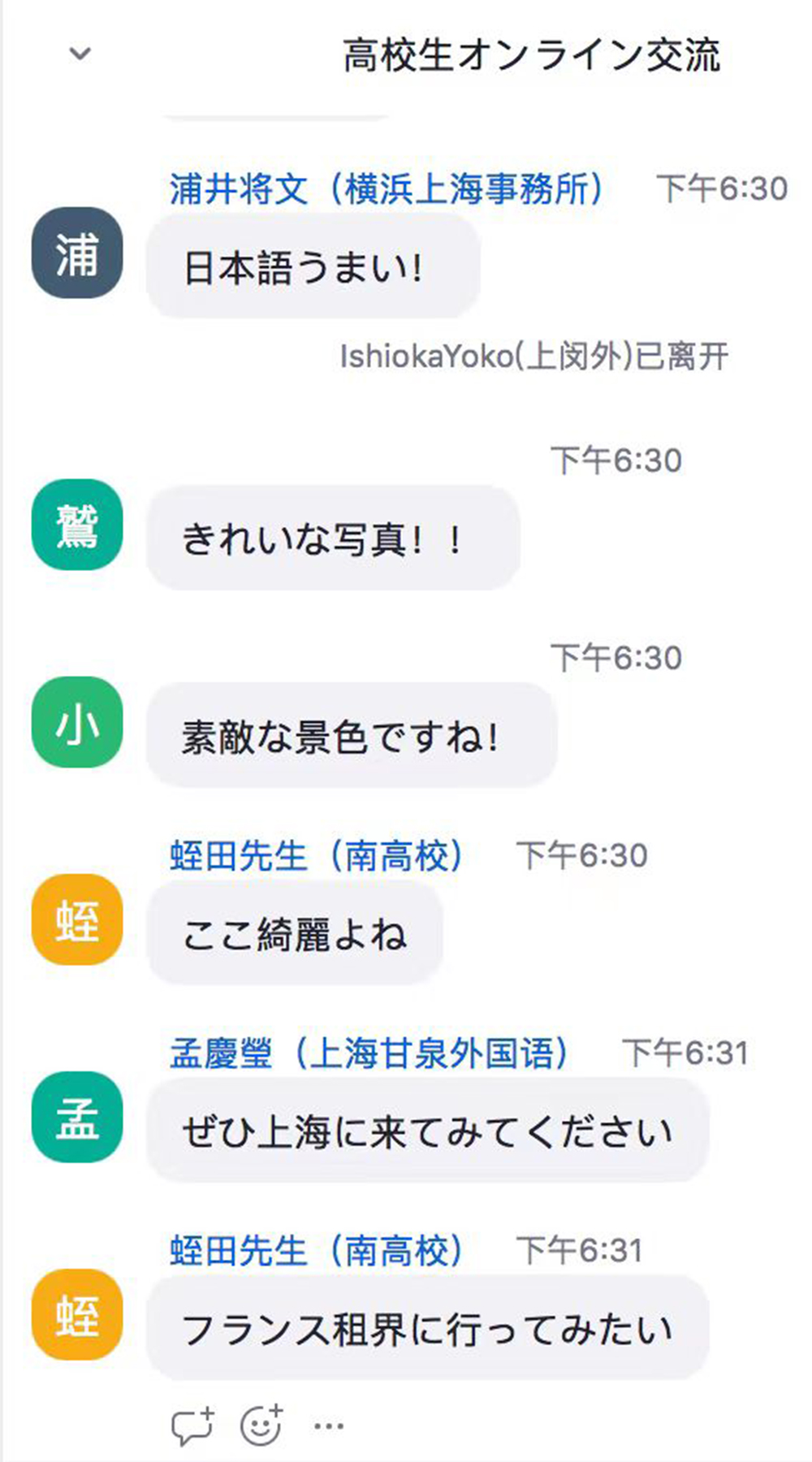Add an emoji reaction to the last message
812x1462 pixels.
coord(261,1424)
